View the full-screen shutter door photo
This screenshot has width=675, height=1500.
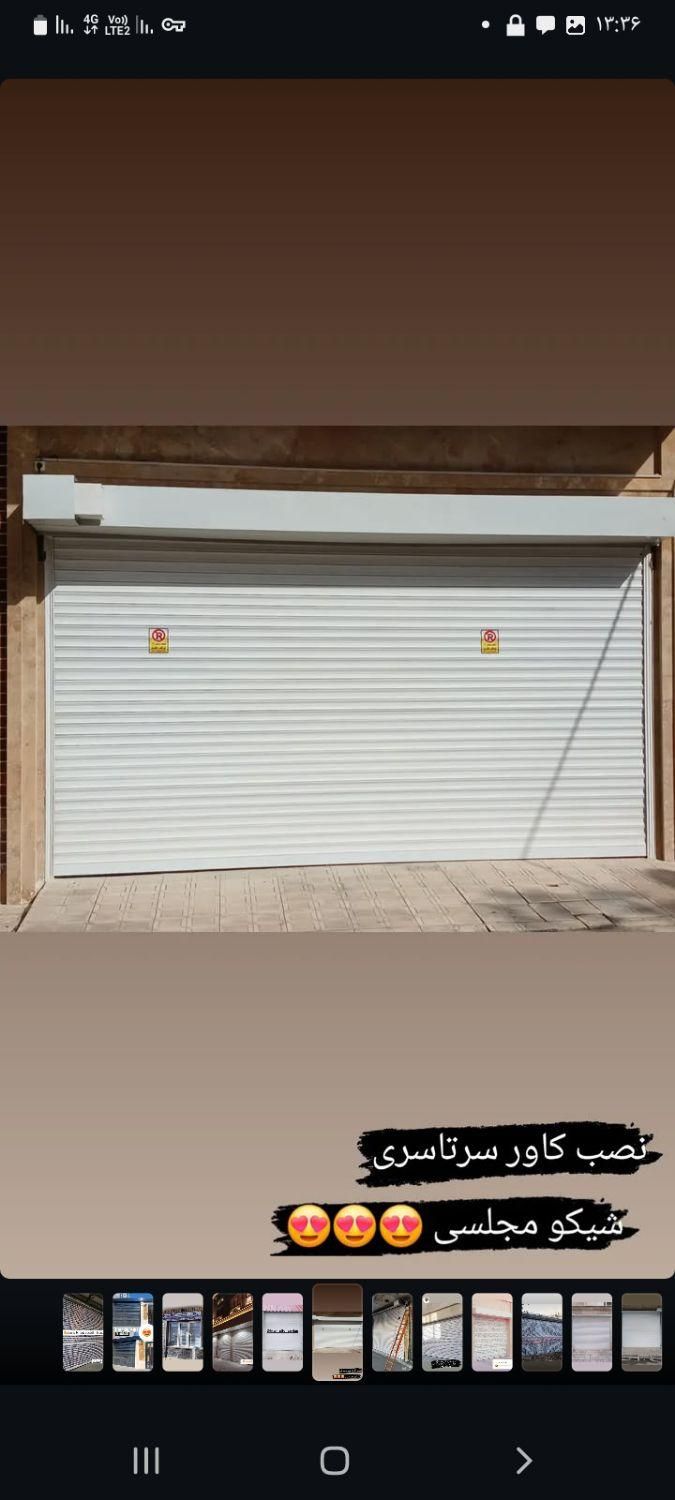(337, 678)
